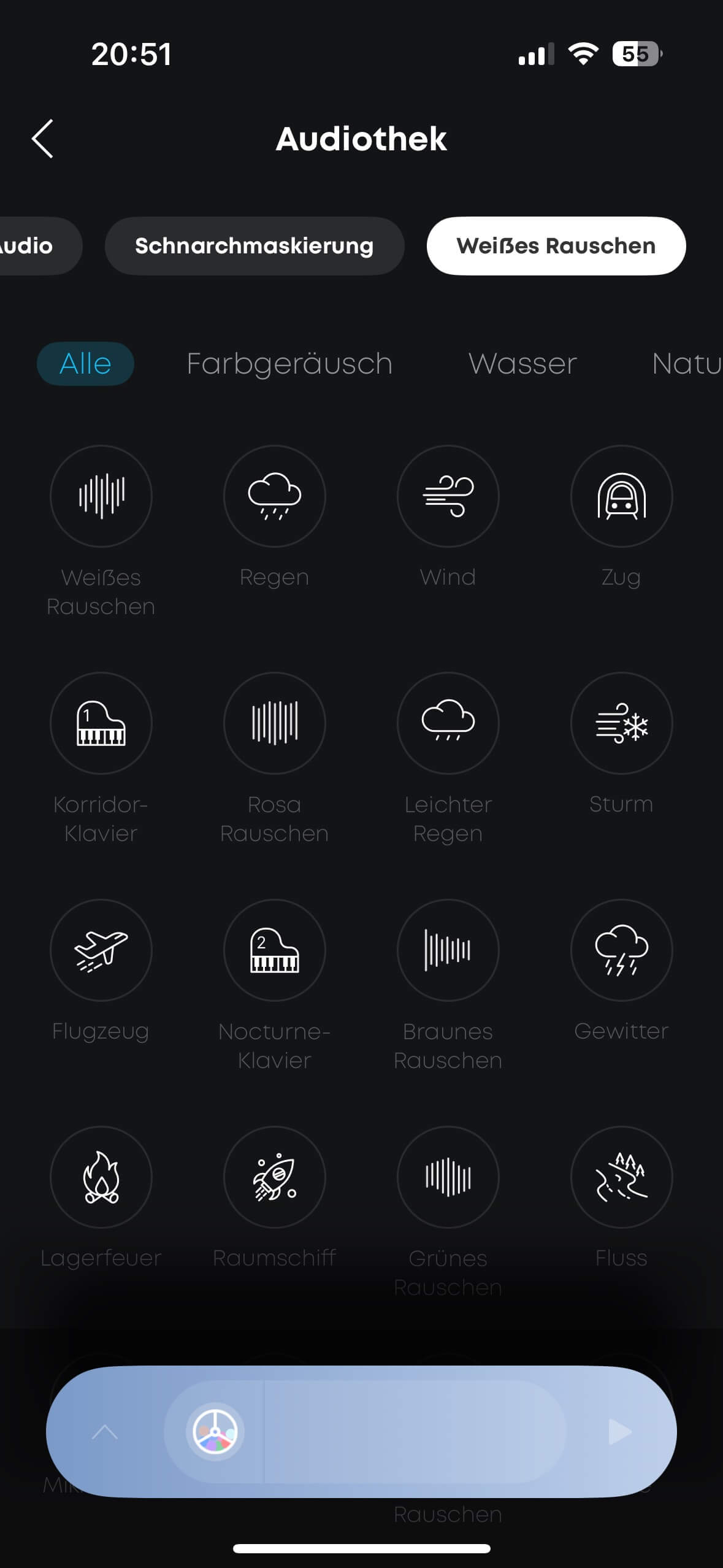Expand the player with the up arrow

pyautogui.click(x=104, y=1432)
